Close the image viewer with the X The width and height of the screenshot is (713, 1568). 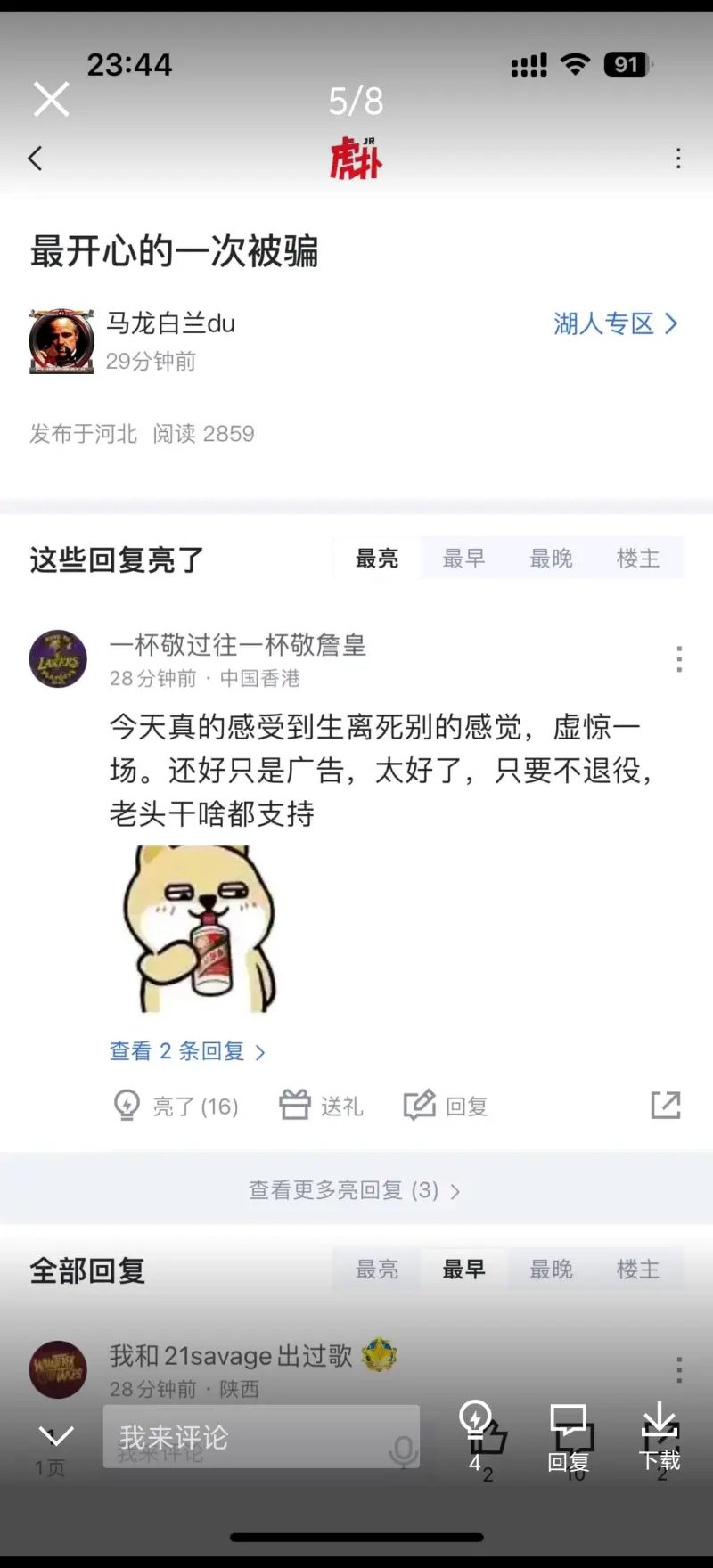coord(51,99)
